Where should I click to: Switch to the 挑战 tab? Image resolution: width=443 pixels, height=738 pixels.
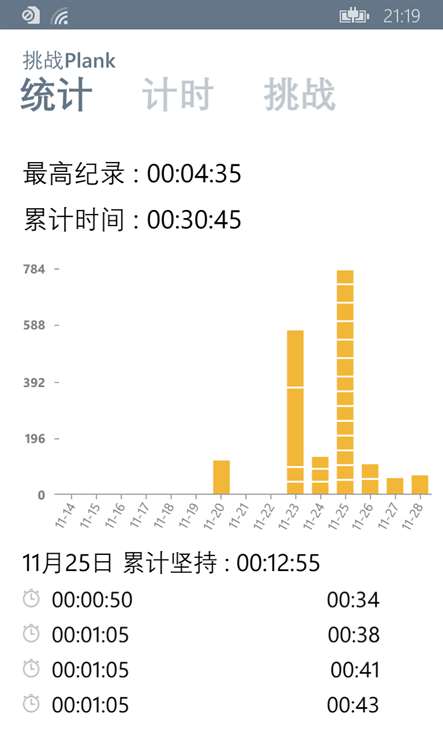tap(300, 95)
